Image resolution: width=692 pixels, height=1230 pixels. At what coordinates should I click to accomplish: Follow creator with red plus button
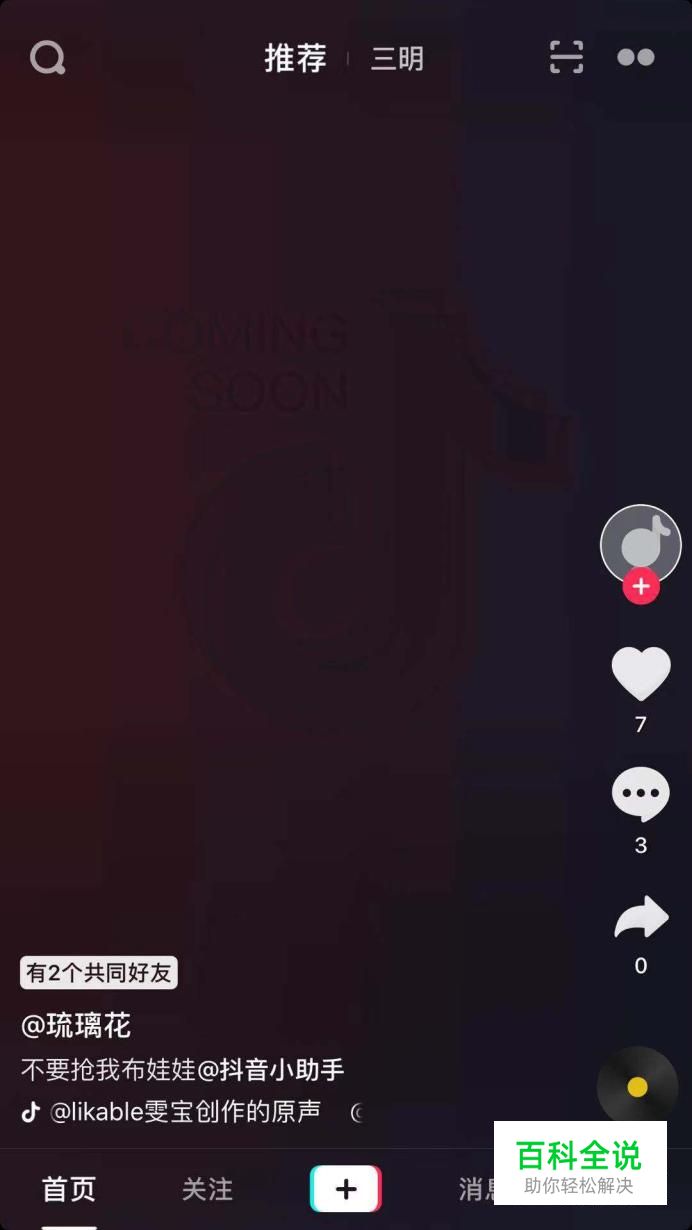(641, 586)
